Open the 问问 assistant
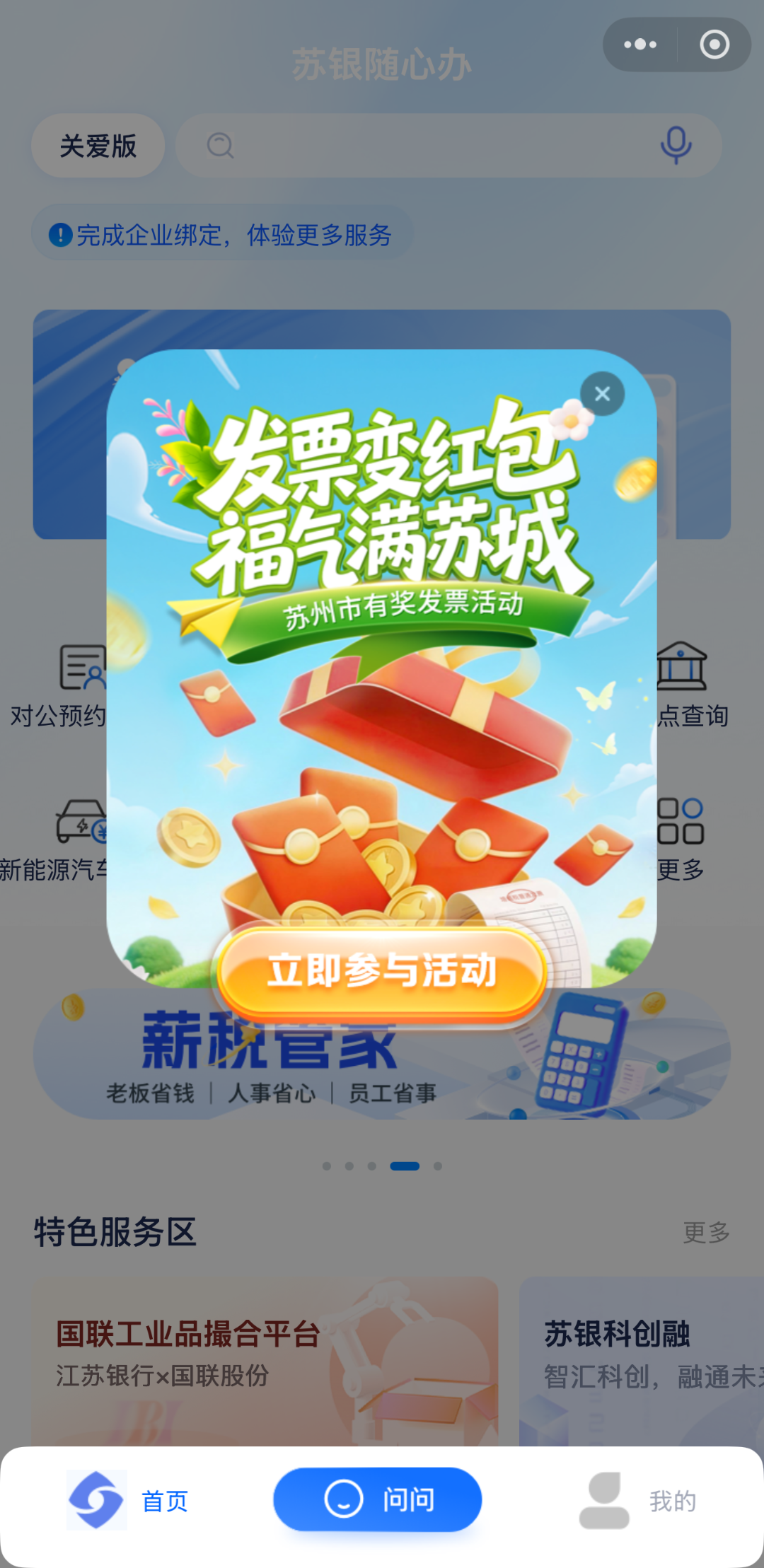Screen dimensions: 764x1568 click(x=378, y=1499)
